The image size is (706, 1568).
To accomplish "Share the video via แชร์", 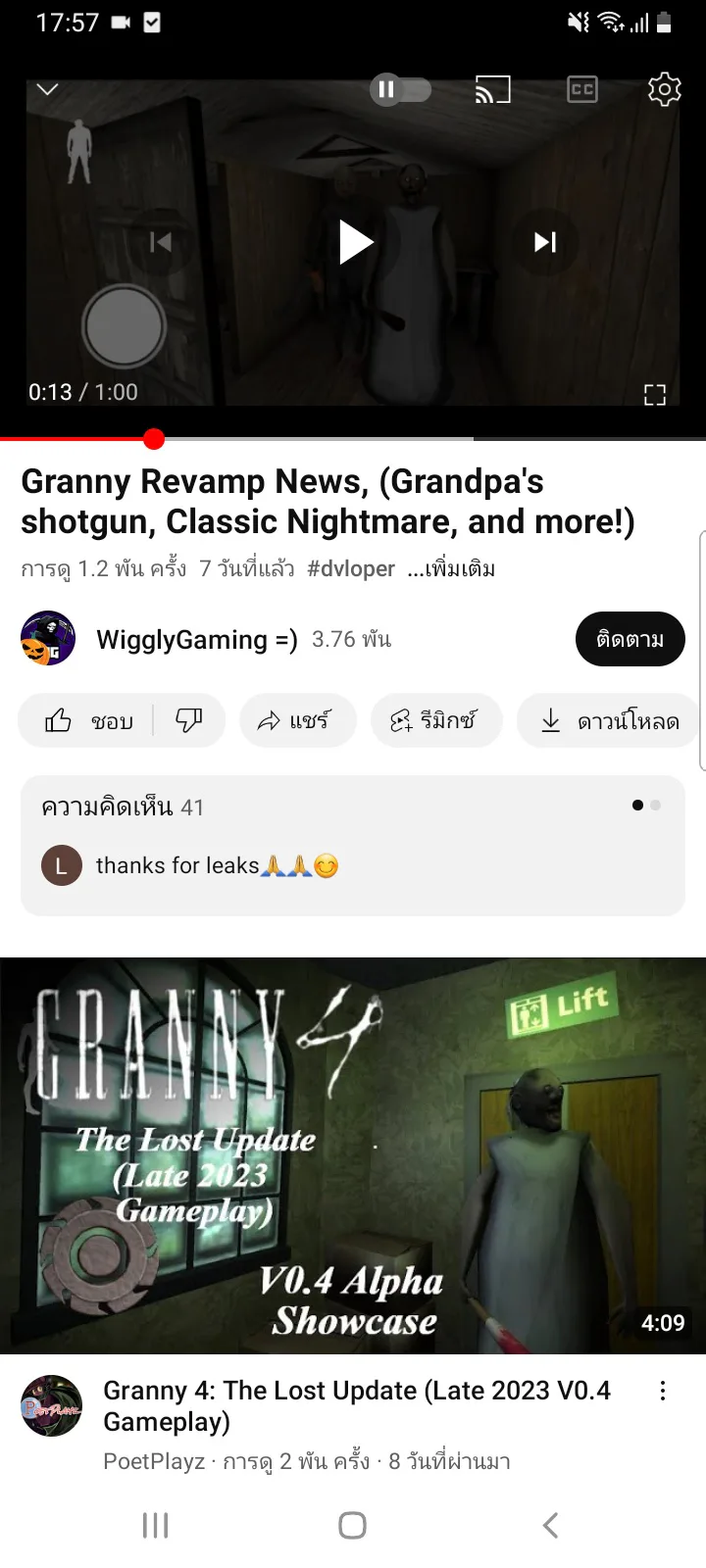I will pyautogui.click(x=297, y=721).
